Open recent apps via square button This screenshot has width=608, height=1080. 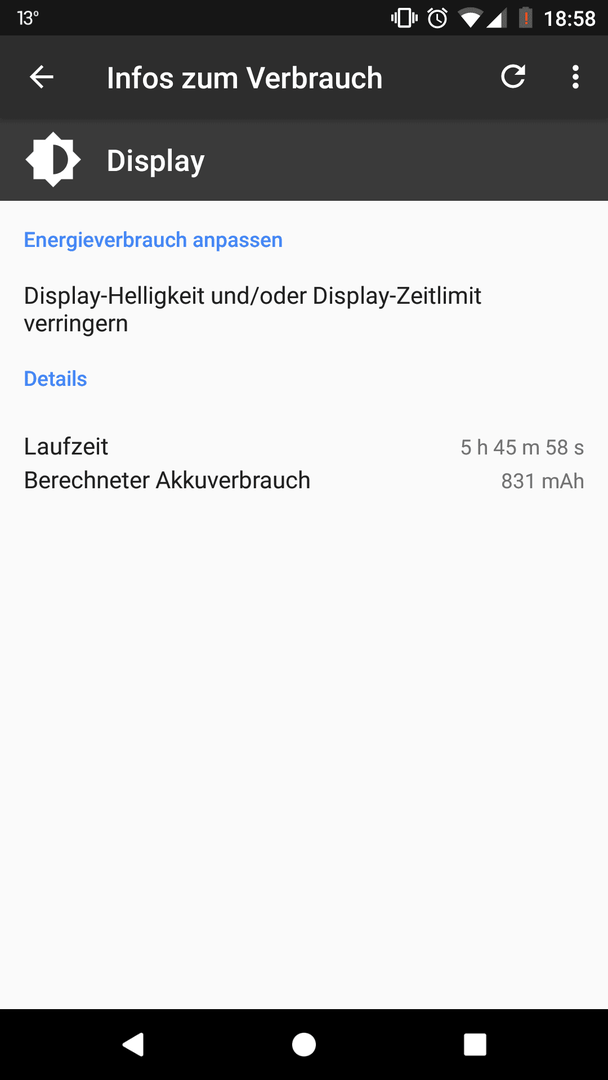[x=475, y=1044]
